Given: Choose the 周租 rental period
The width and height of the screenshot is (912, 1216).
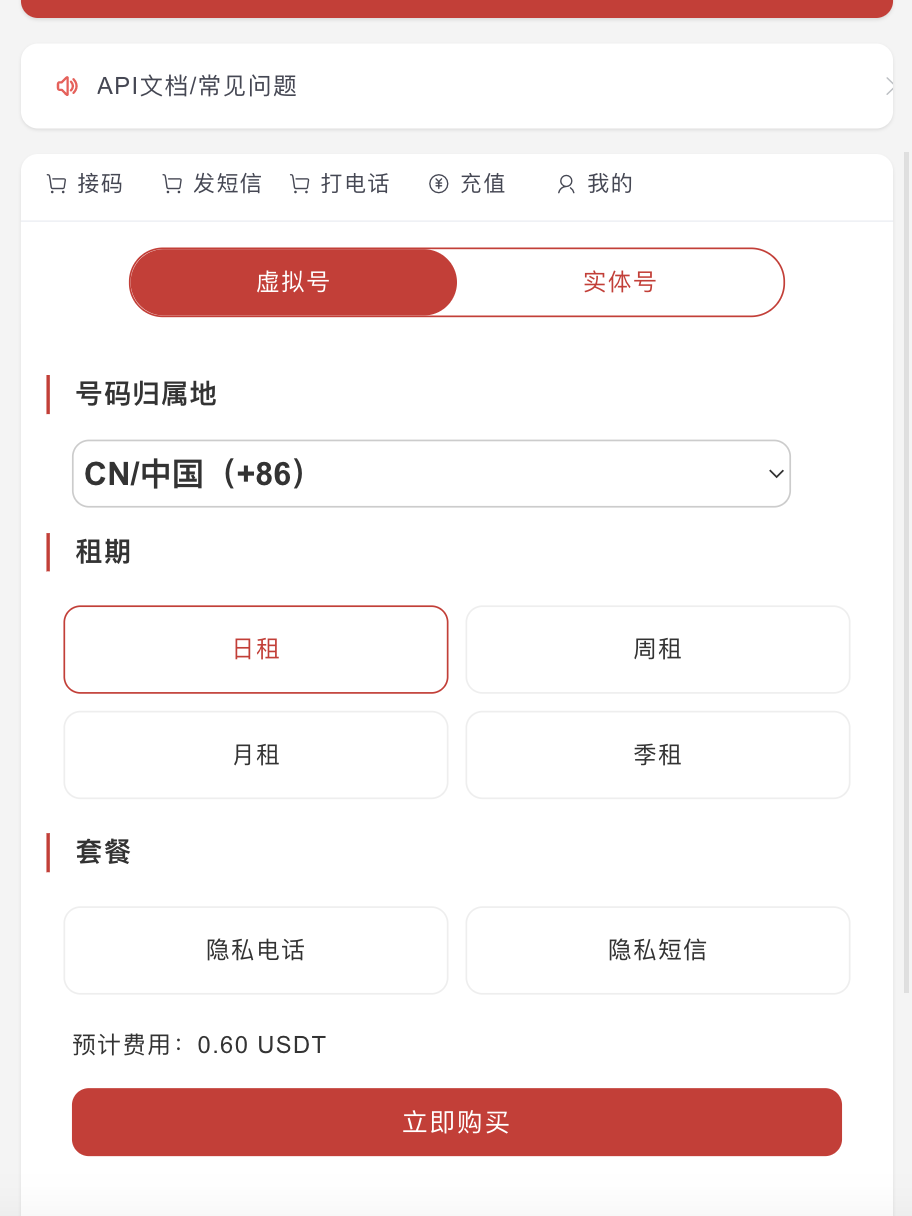Looking at the screenshot, I should [x=658, y=649].
